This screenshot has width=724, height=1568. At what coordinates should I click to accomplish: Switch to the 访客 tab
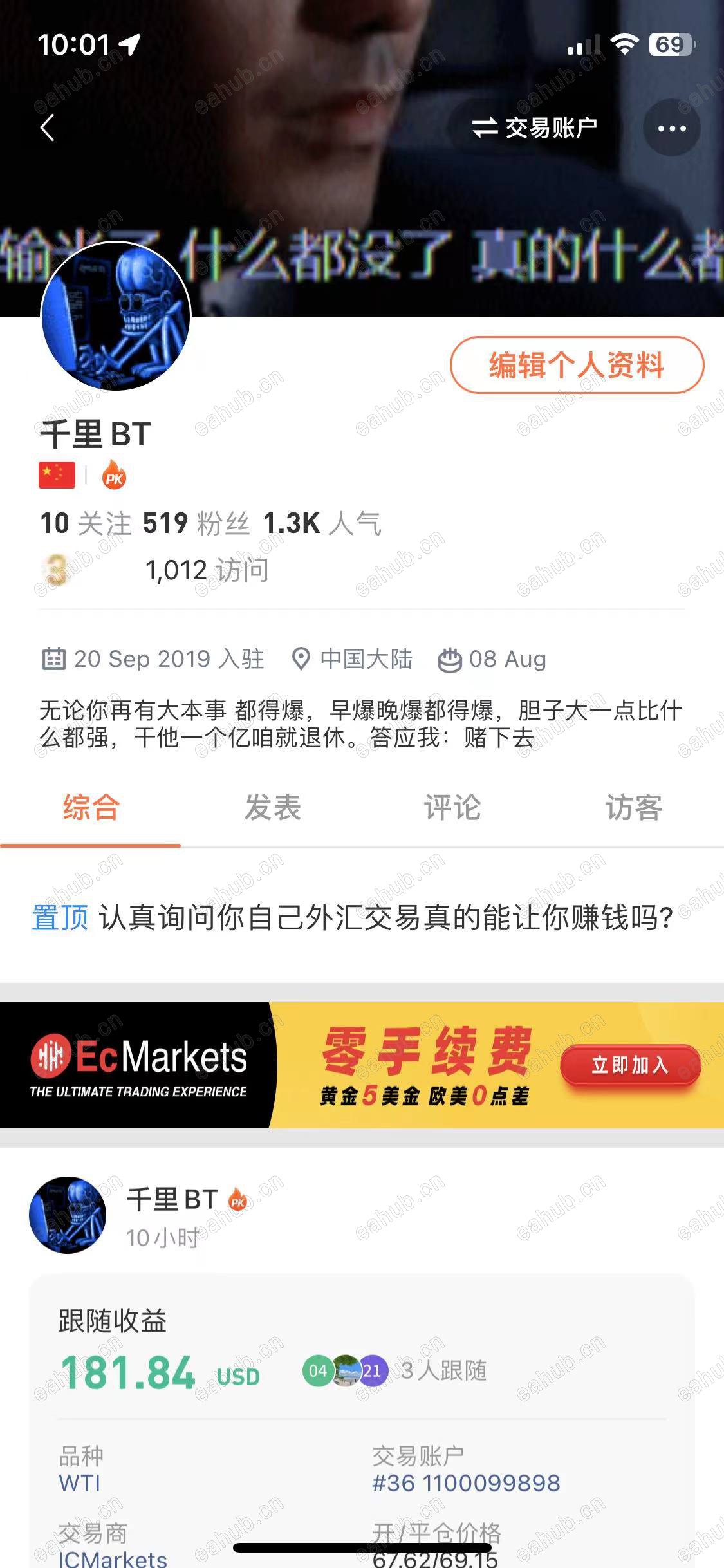point(633,807)
